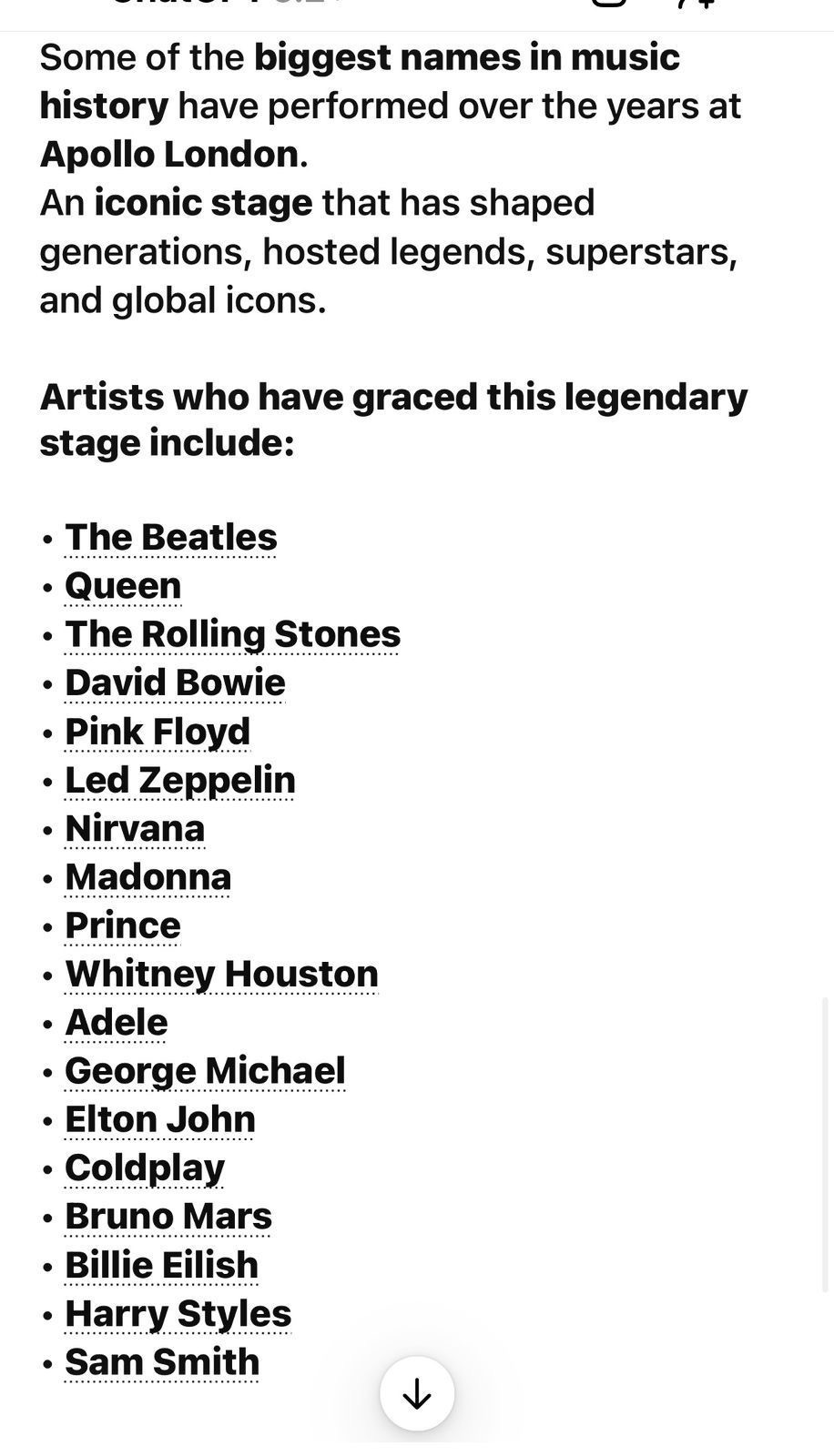The width and height of the screenshot is (834, 1456).
Task: Open the Adele link
Action: coord(117,1022)
